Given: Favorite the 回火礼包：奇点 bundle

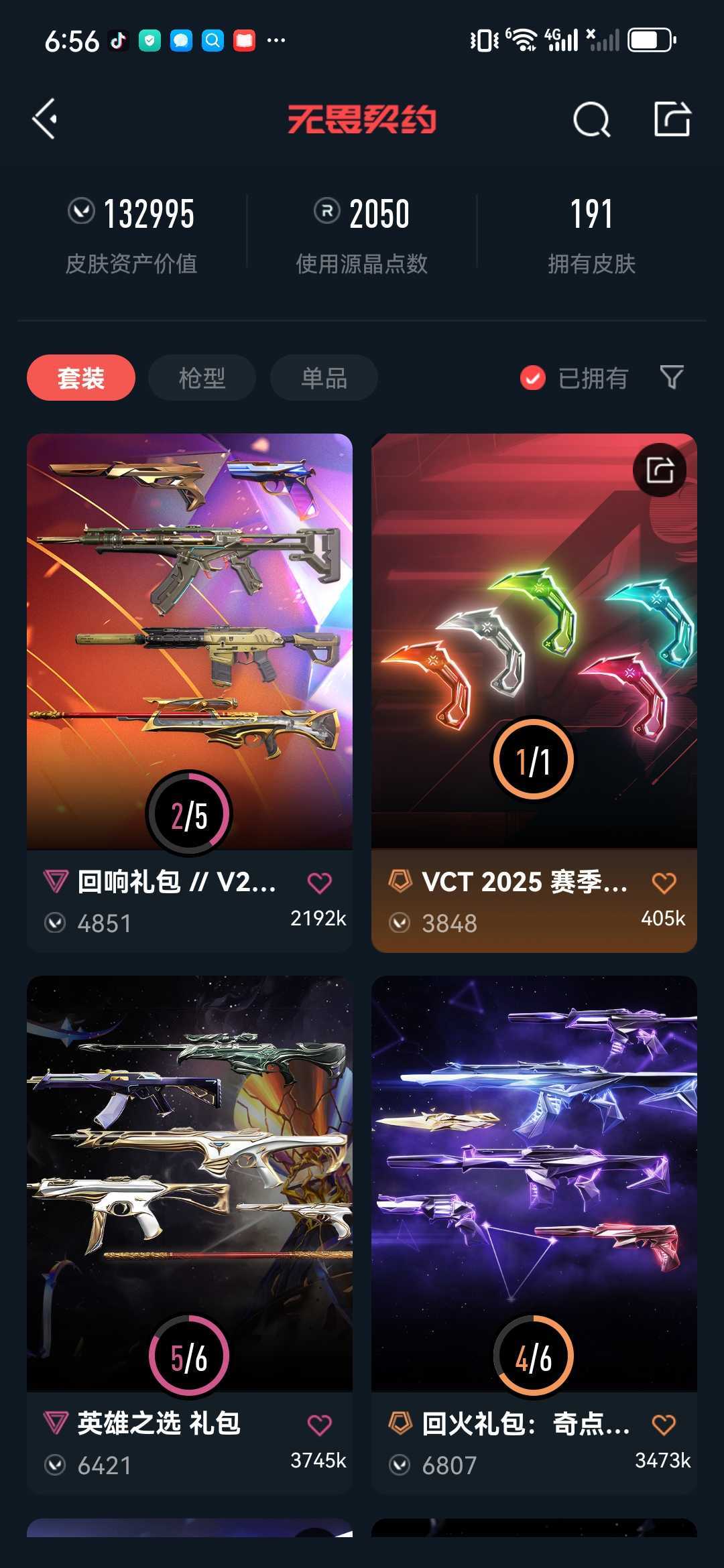Looking at the screenshot, I should click(664, 1425).
